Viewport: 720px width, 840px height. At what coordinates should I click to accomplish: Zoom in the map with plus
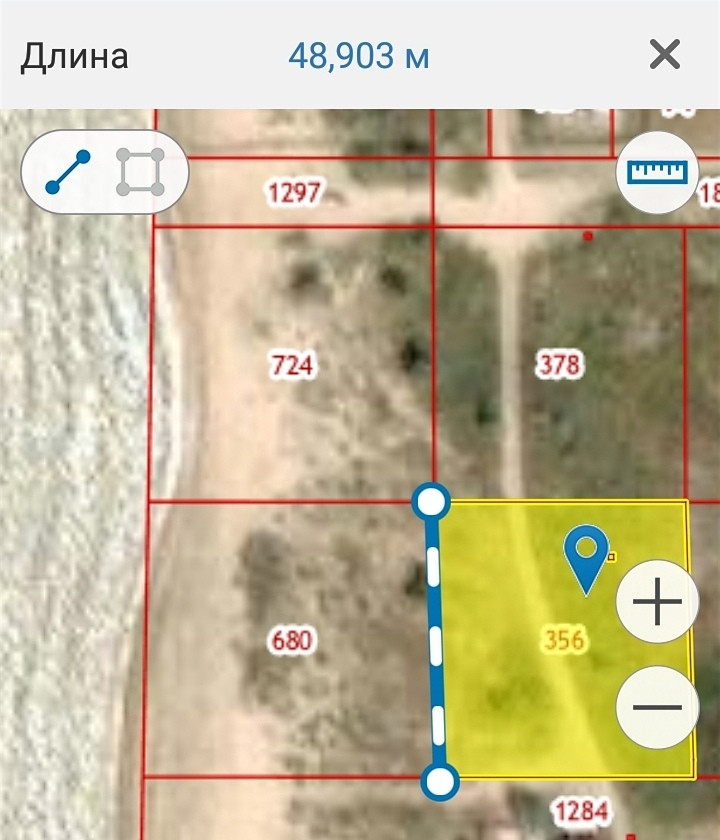pos(657,601)
